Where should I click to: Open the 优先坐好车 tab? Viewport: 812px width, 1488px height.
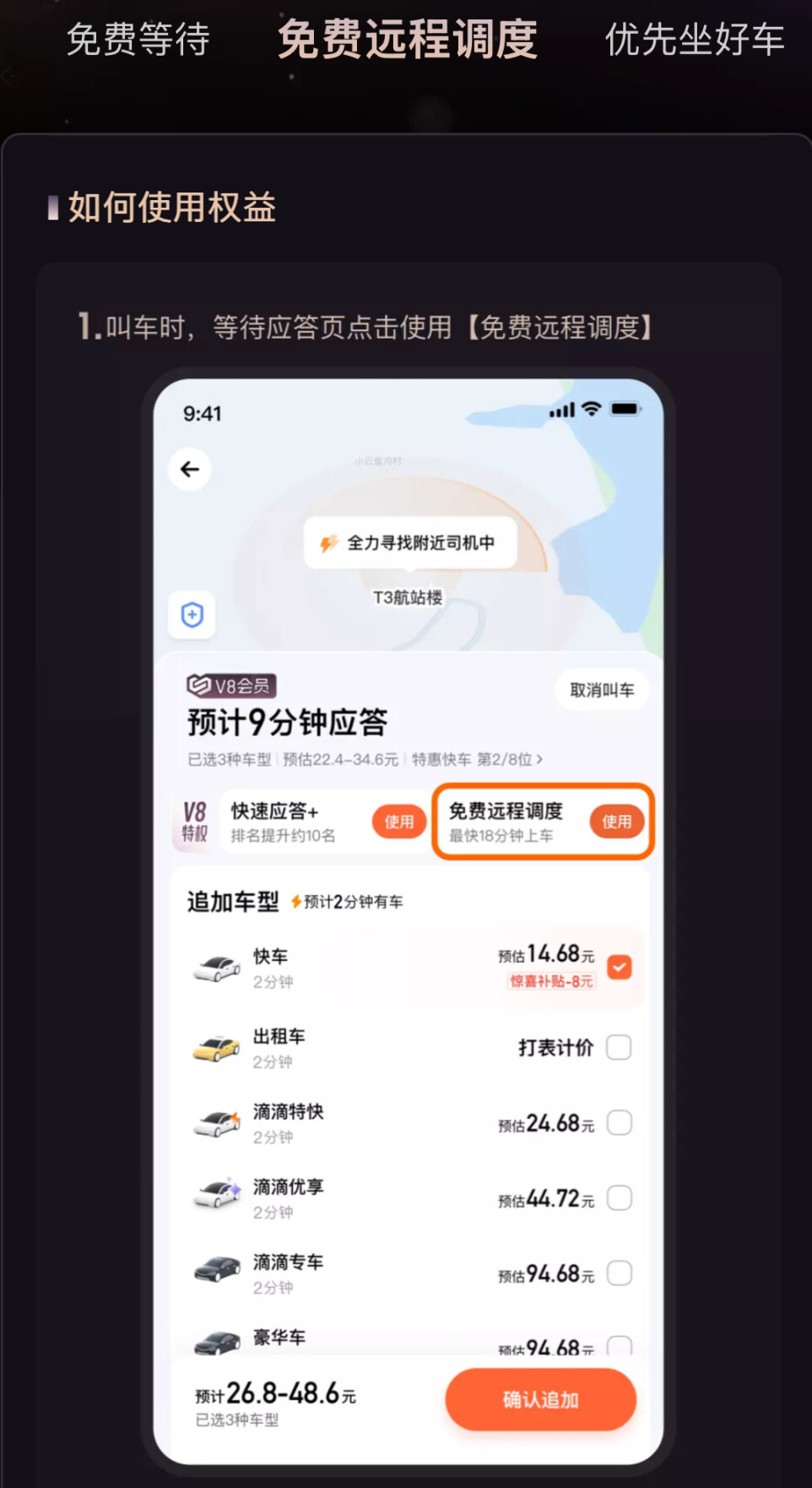click(694, 40)
